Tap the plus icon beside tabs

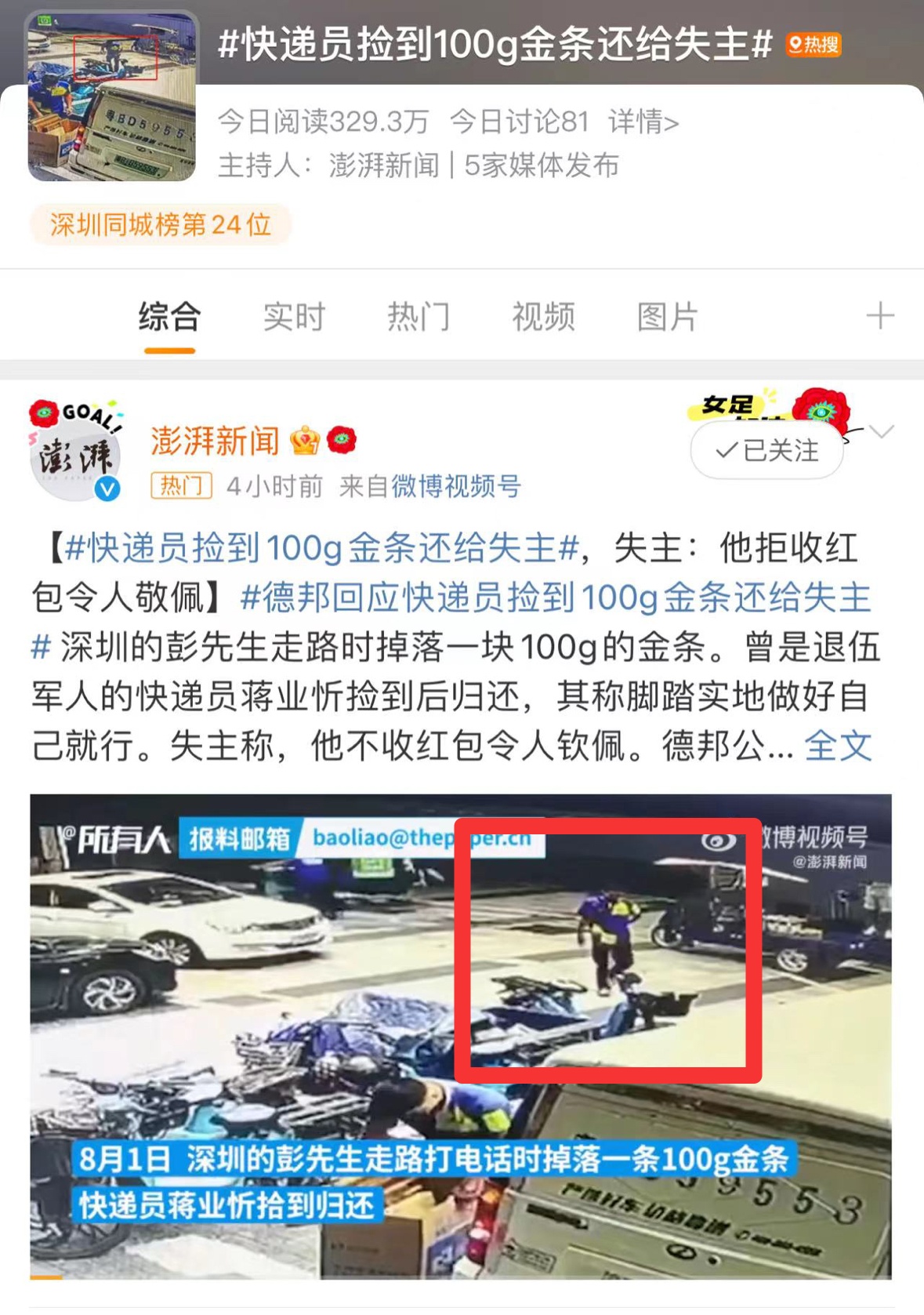click(x=879, y=316)
